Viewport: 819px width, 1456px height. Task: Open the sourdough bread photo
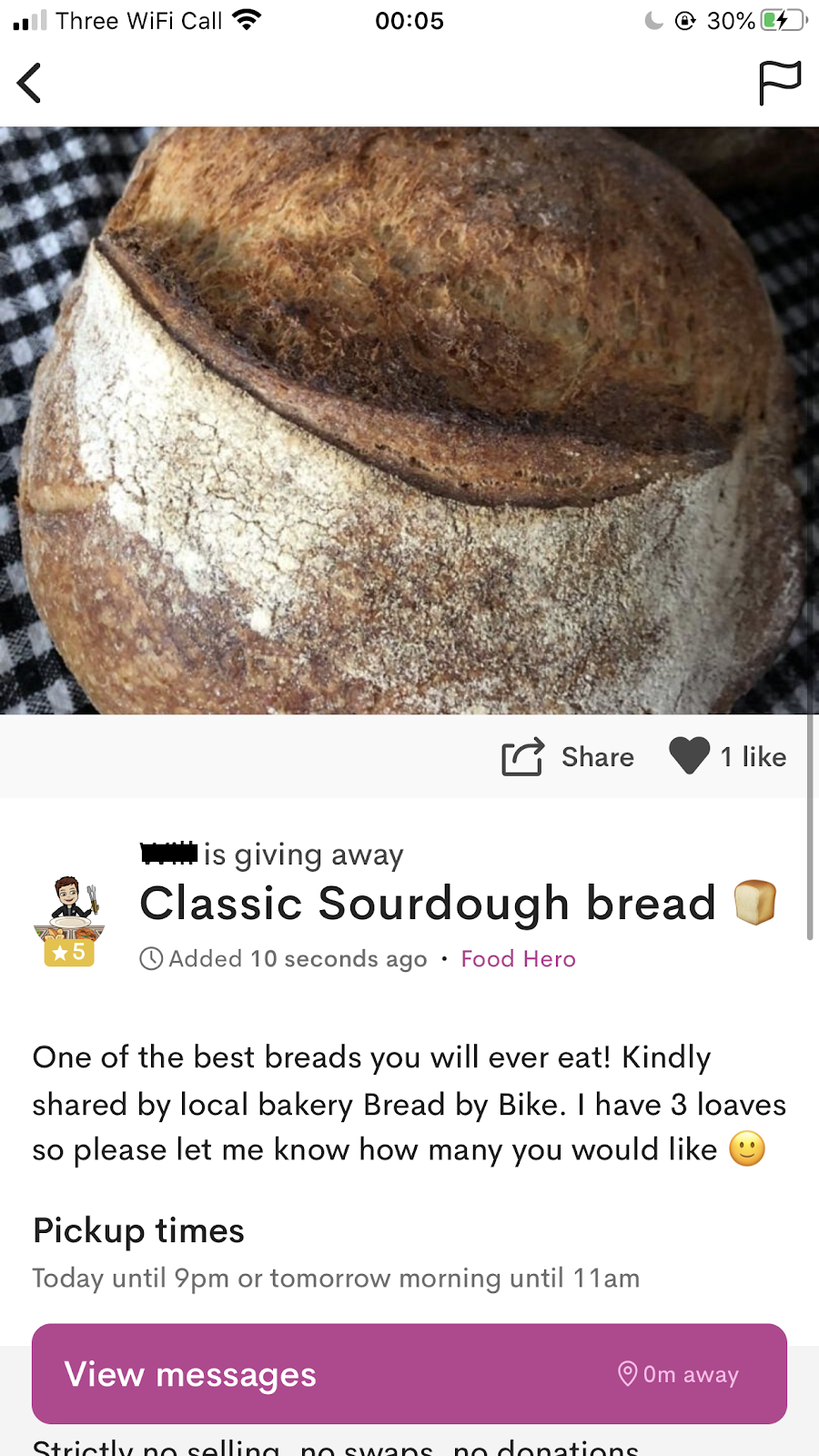pos(409,420)
